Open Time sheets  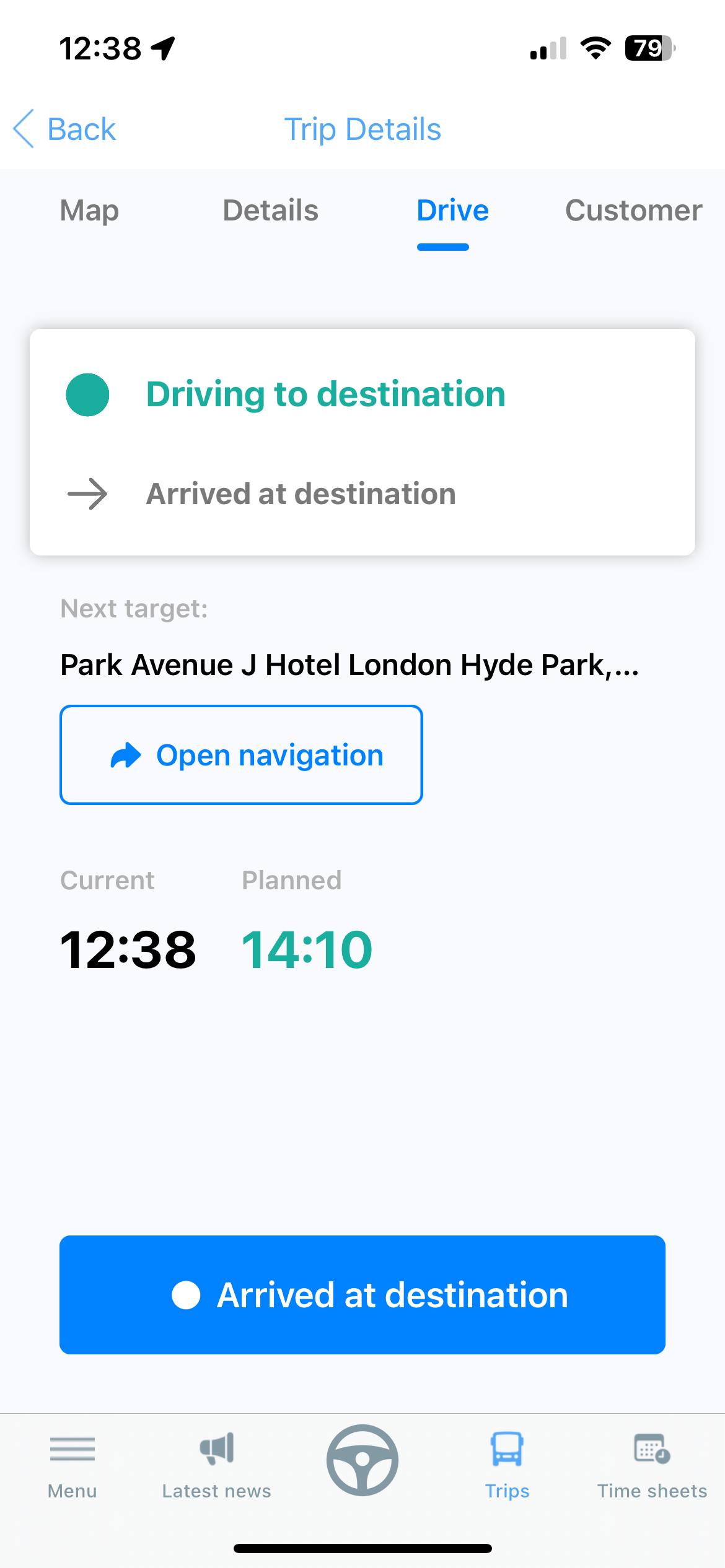click(652, 1466)
